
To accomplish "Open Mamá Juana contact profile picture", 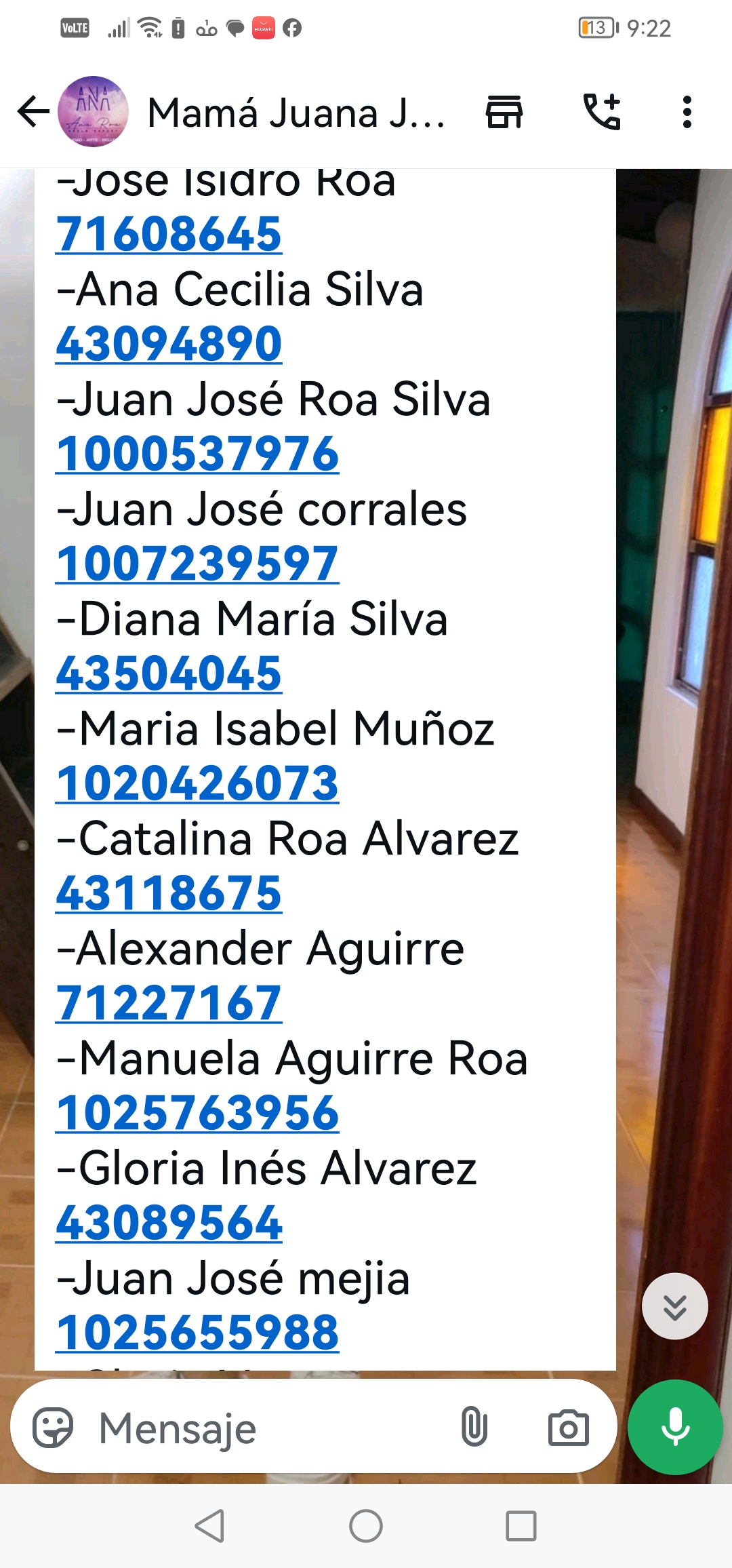I will coord(93,112).
